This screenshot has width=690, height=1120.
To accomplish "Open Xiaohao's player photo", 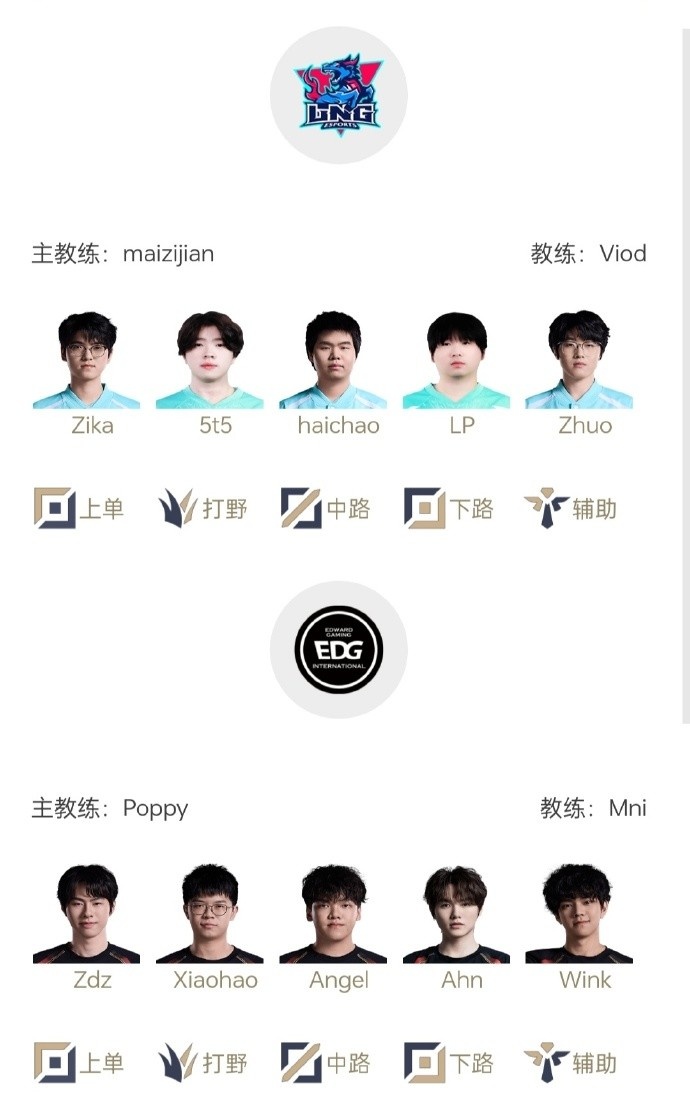I will click(x=210, y=914).
